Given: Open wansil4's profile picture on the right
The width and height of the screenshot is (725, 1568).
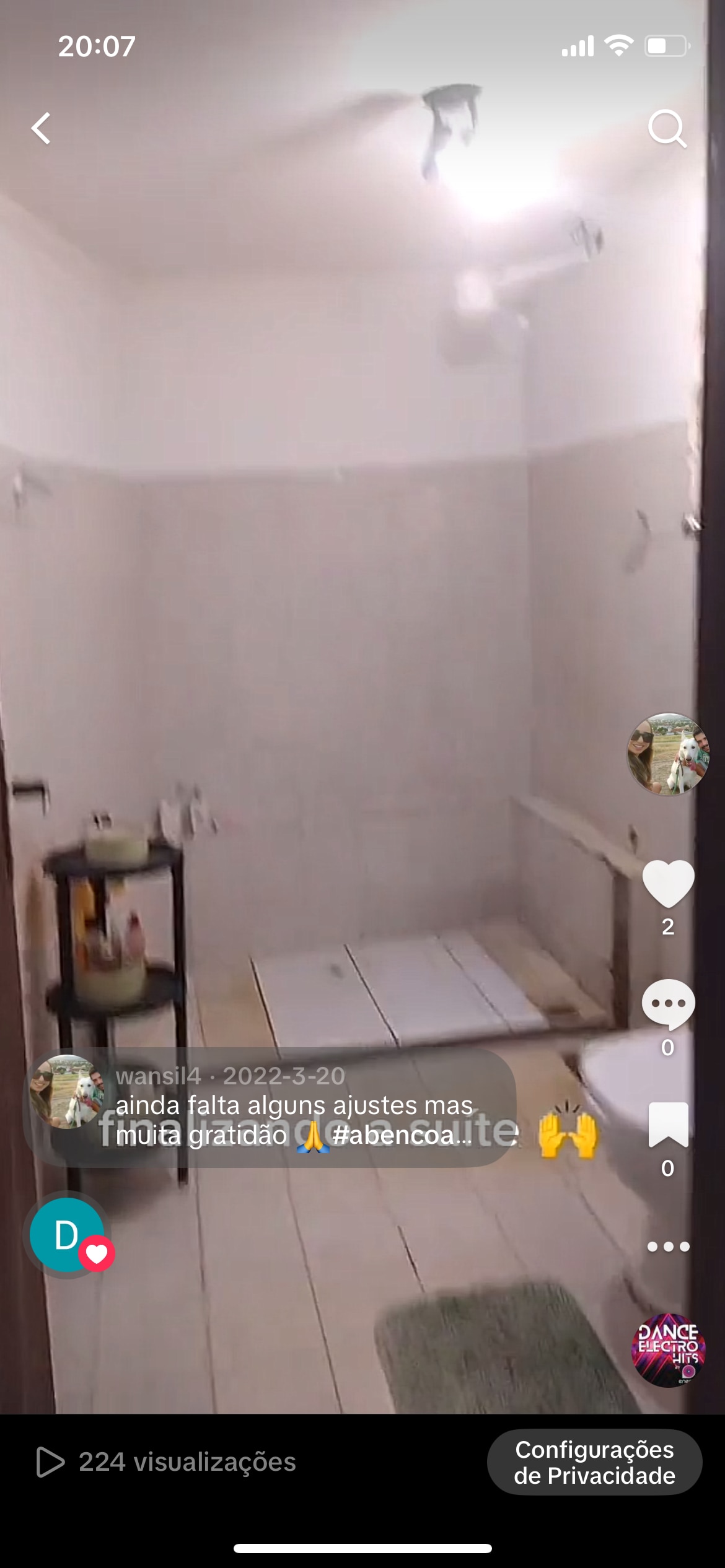Looking at the screenshot, I should pos(667,754).
